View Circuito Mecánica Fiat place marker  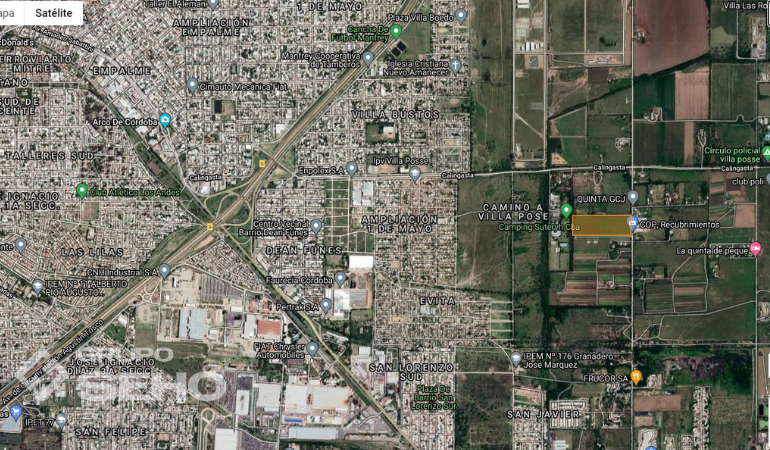[192, 86]
